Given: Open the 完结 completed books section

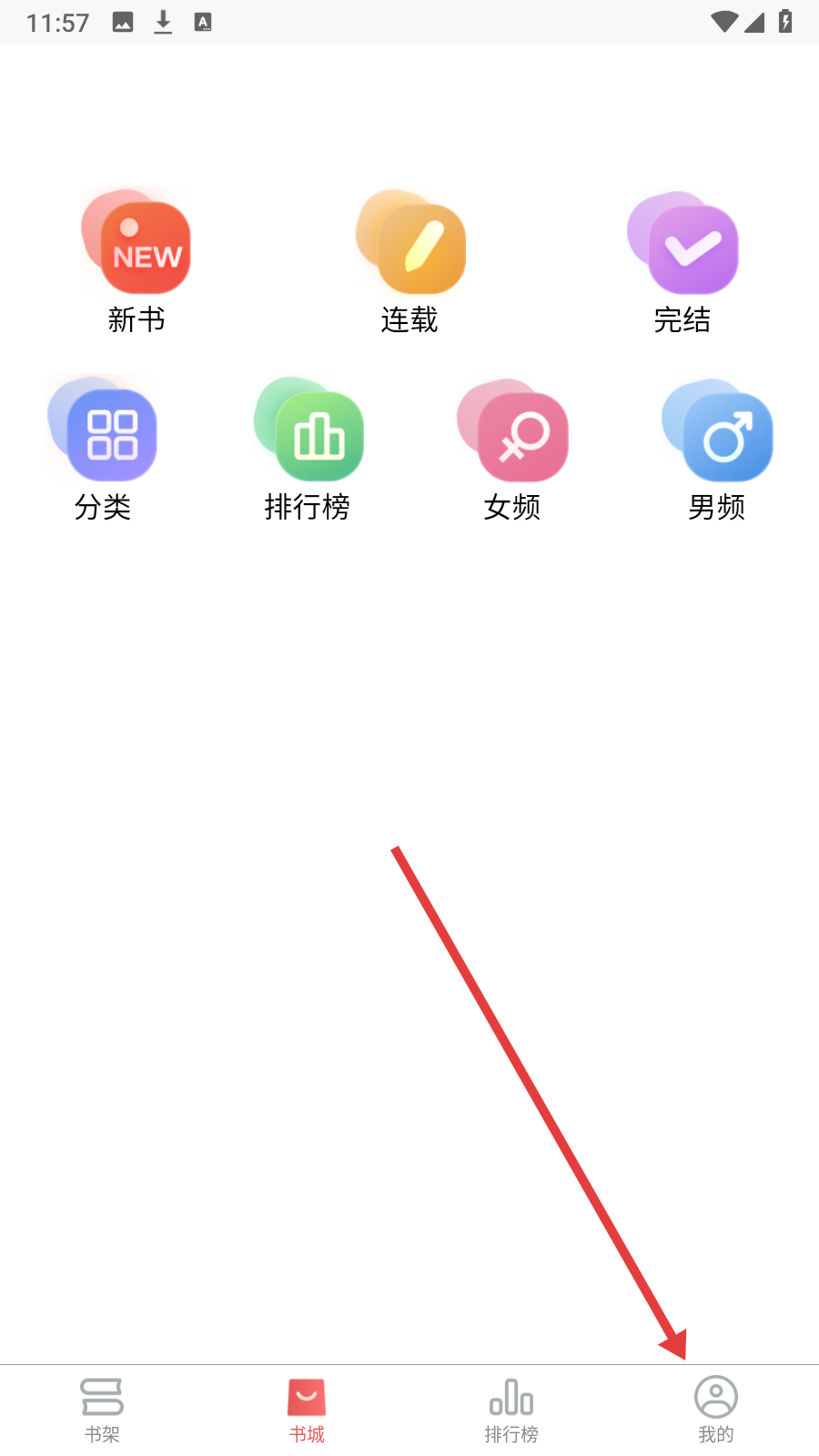Looking at the screenshot, I should tap(682, 259).
